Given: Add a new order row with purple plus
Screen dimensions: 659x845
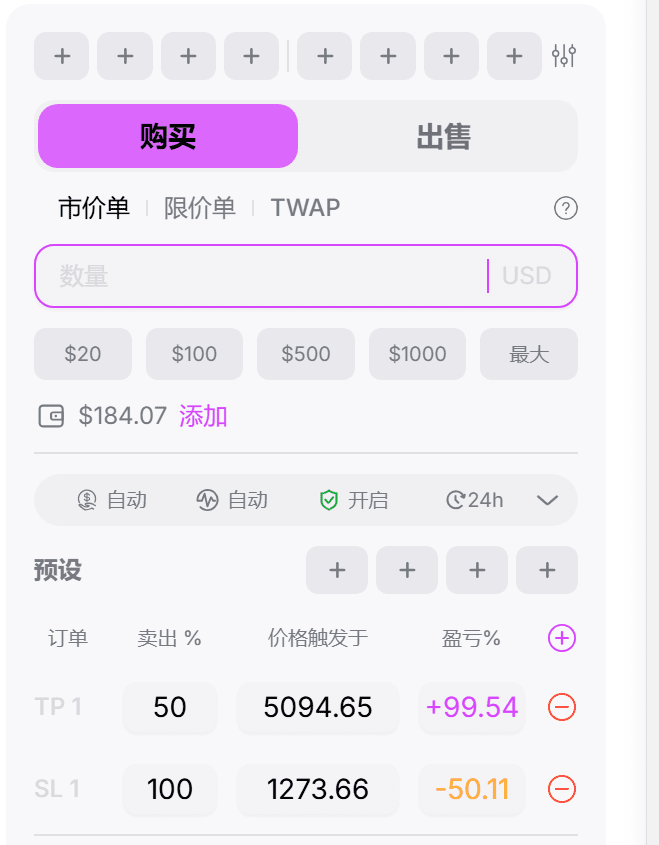Looking at the screenshot, I should pyautogui.click(x=562, y=638).
